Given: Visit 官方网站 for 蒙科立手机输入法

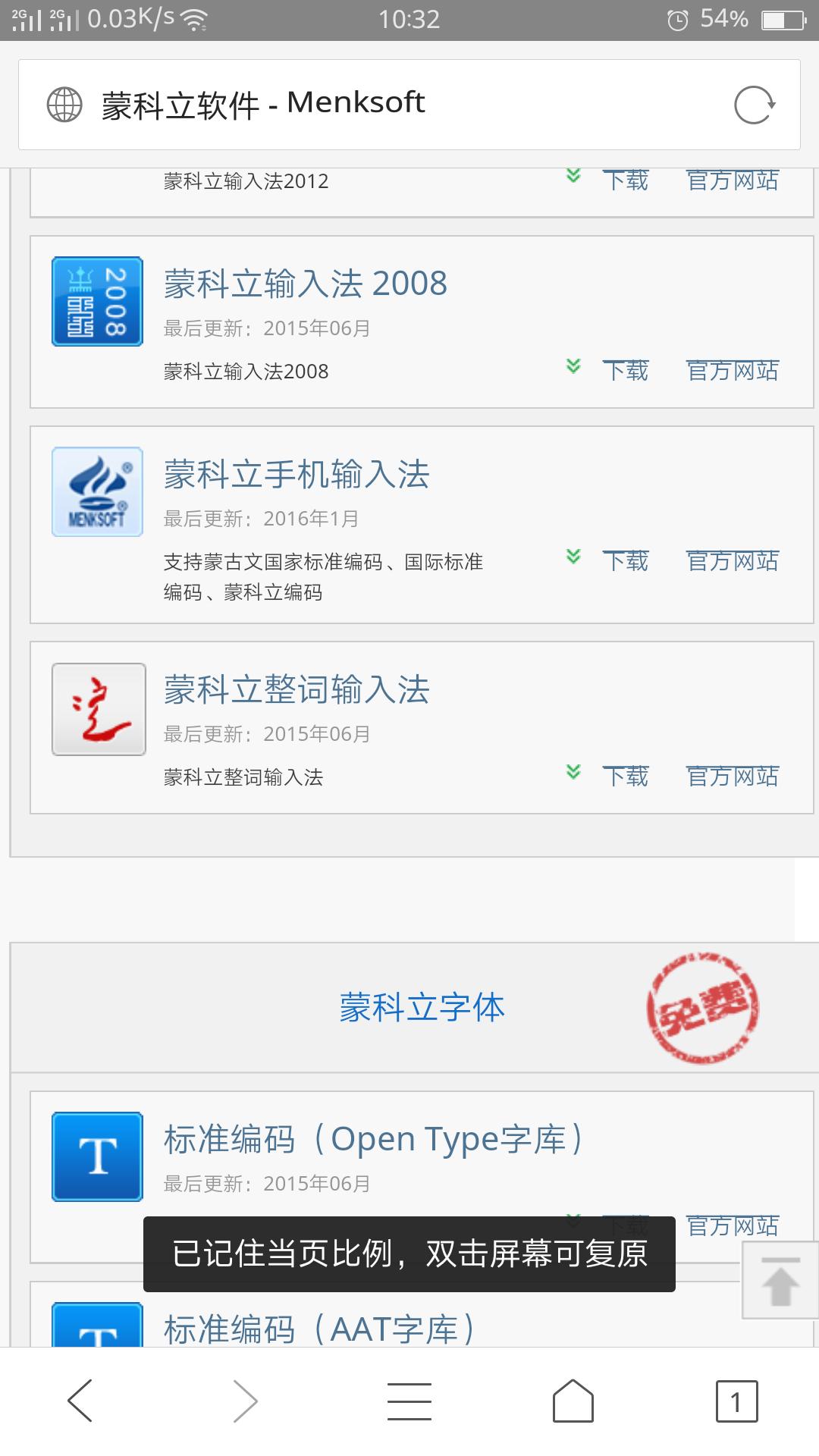Looking at the screenshot, I should point(732,560).
